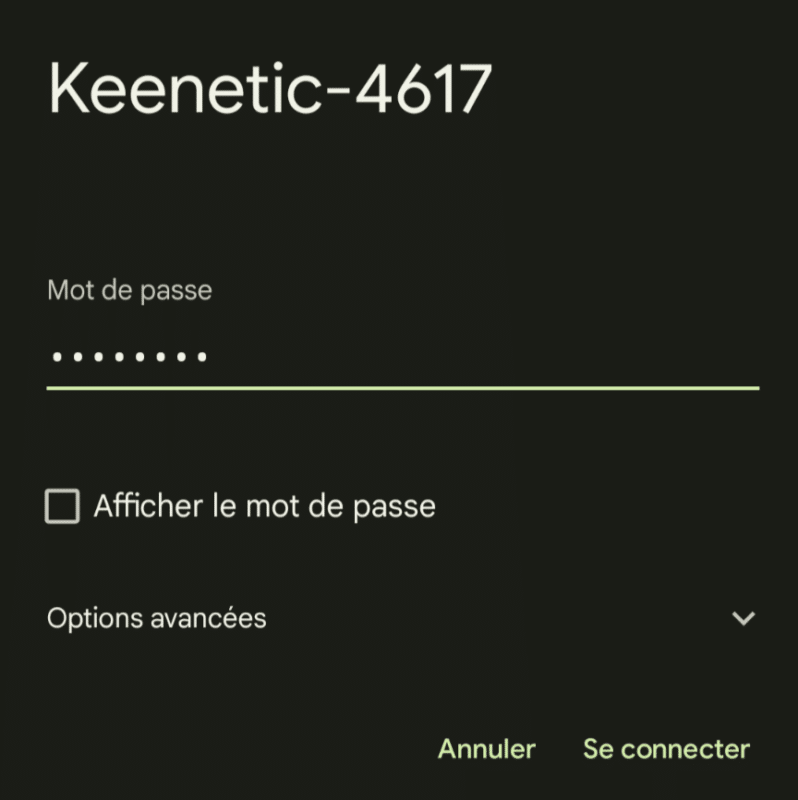Expand Options avancées
This screenshot has width=798, height=800.
742,618
